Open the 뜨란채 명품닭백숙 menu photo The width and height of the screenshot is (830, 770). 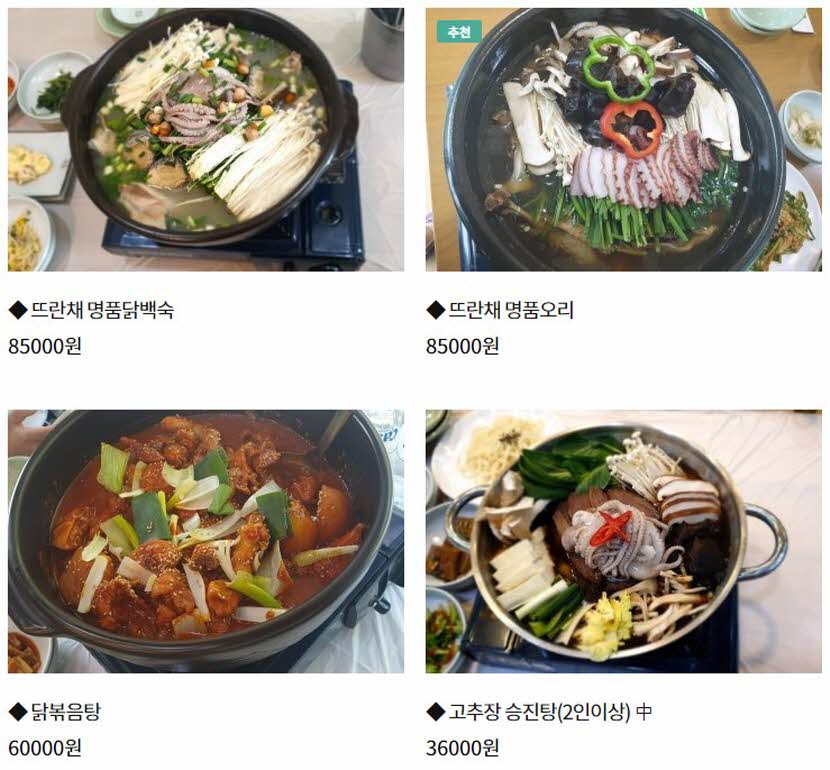coord(206,140)
